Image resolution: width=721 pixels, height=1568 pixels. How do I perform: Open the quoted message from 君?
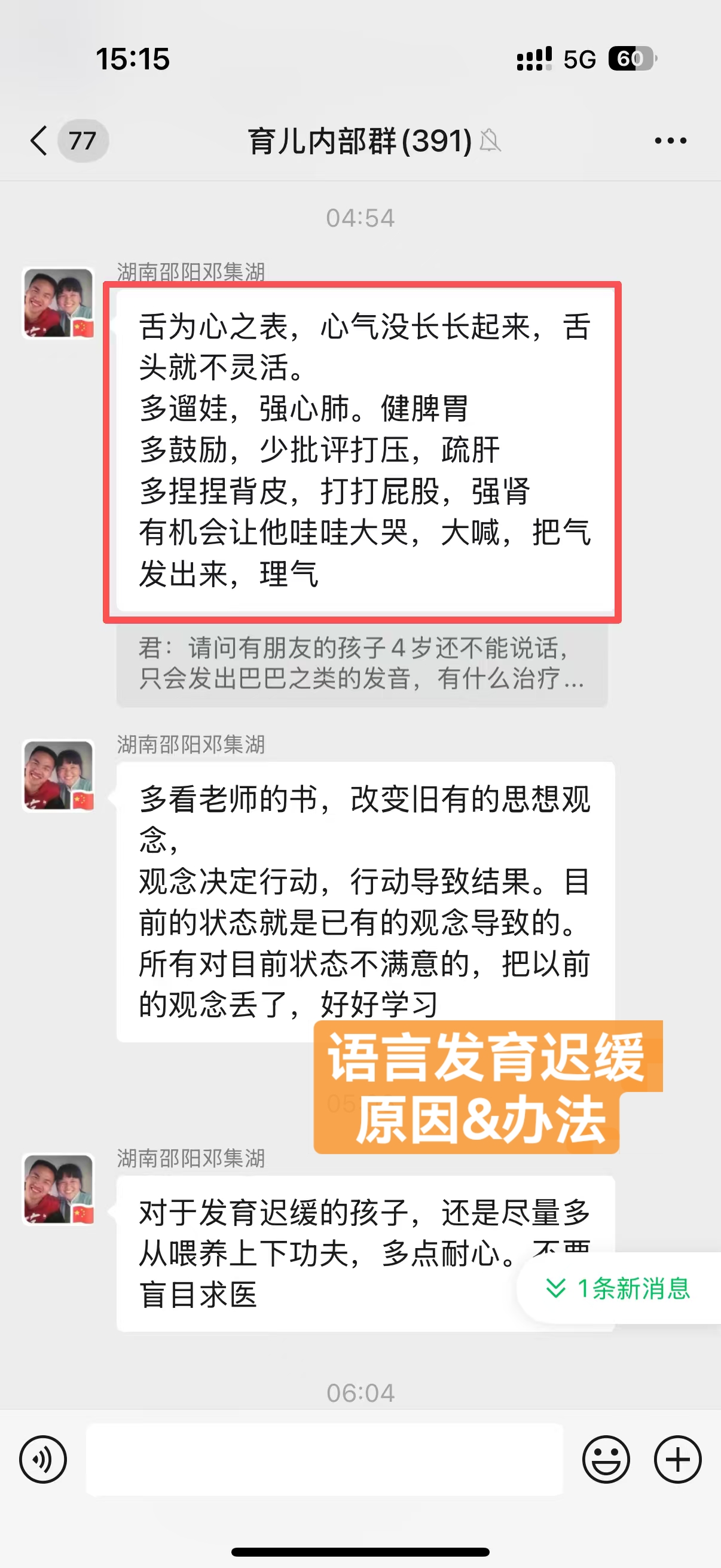point(362,663)
